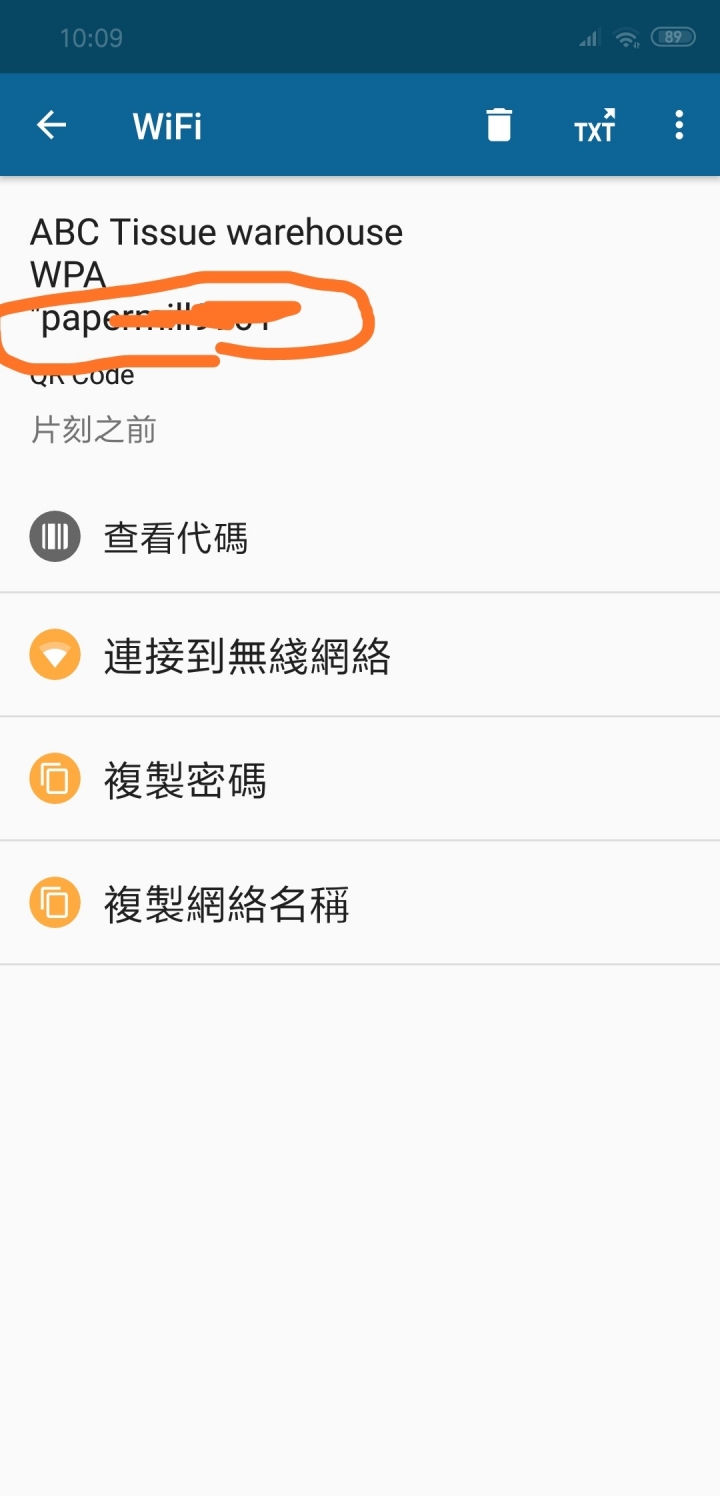Copy the password via 複製密碼
The height and width of the screenshot is (1496, 720).
[x=360, y=780]
